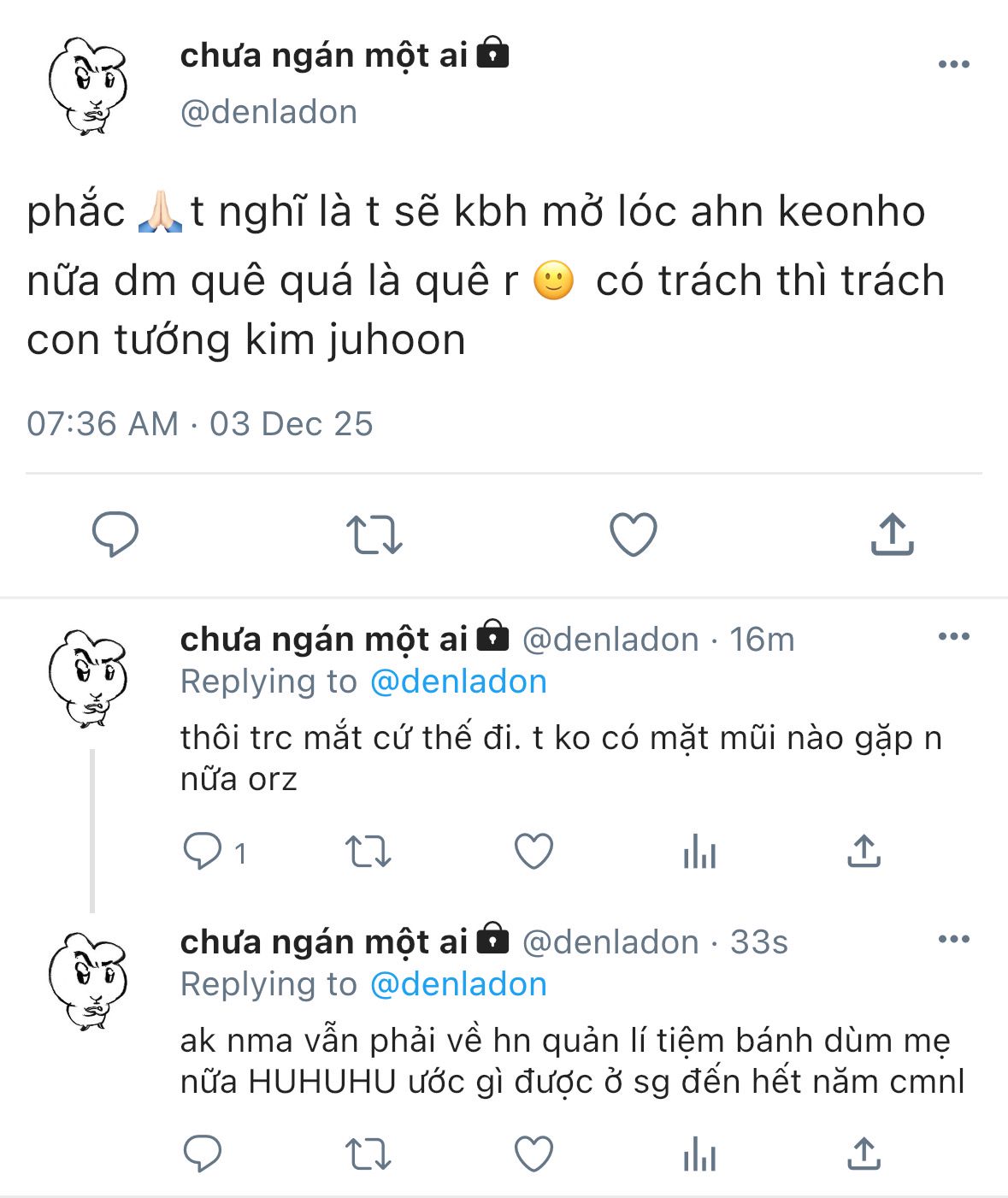Screen dimensions: 1008x1198
Task: View analytics of the 16m reply
Action: click(699, 852)
